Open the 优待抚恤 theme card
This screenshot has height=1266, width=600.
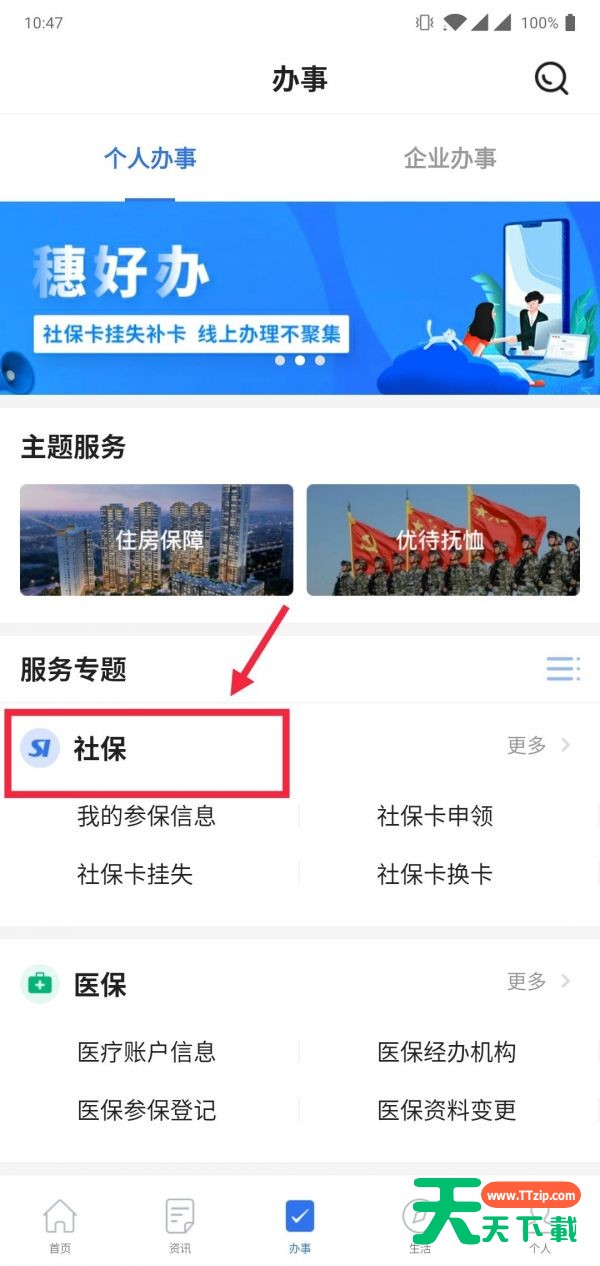coord(443,540)
